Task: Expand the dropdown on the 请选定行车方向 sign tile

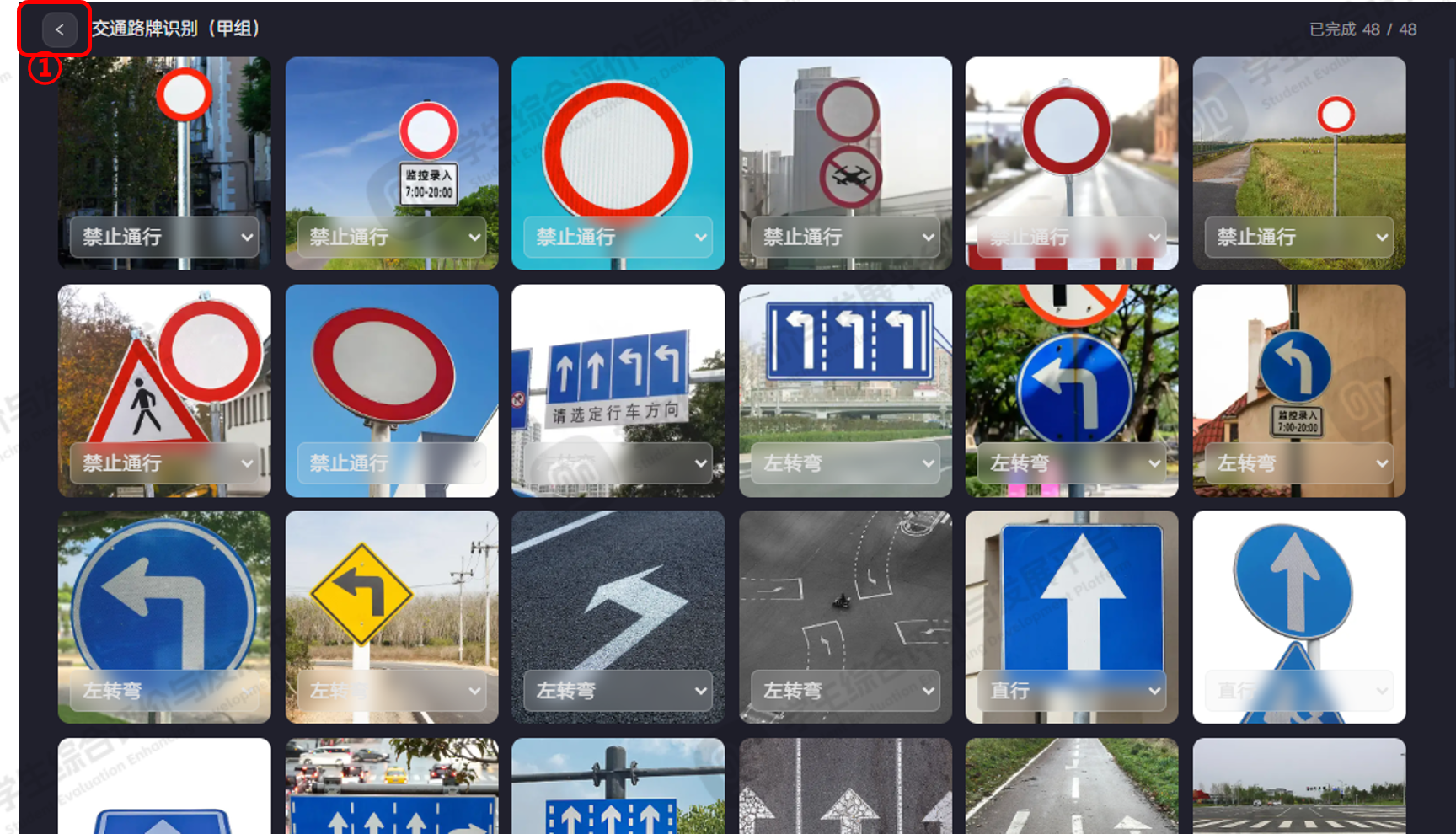Action: pyautogui.click(x=618, y=463)
